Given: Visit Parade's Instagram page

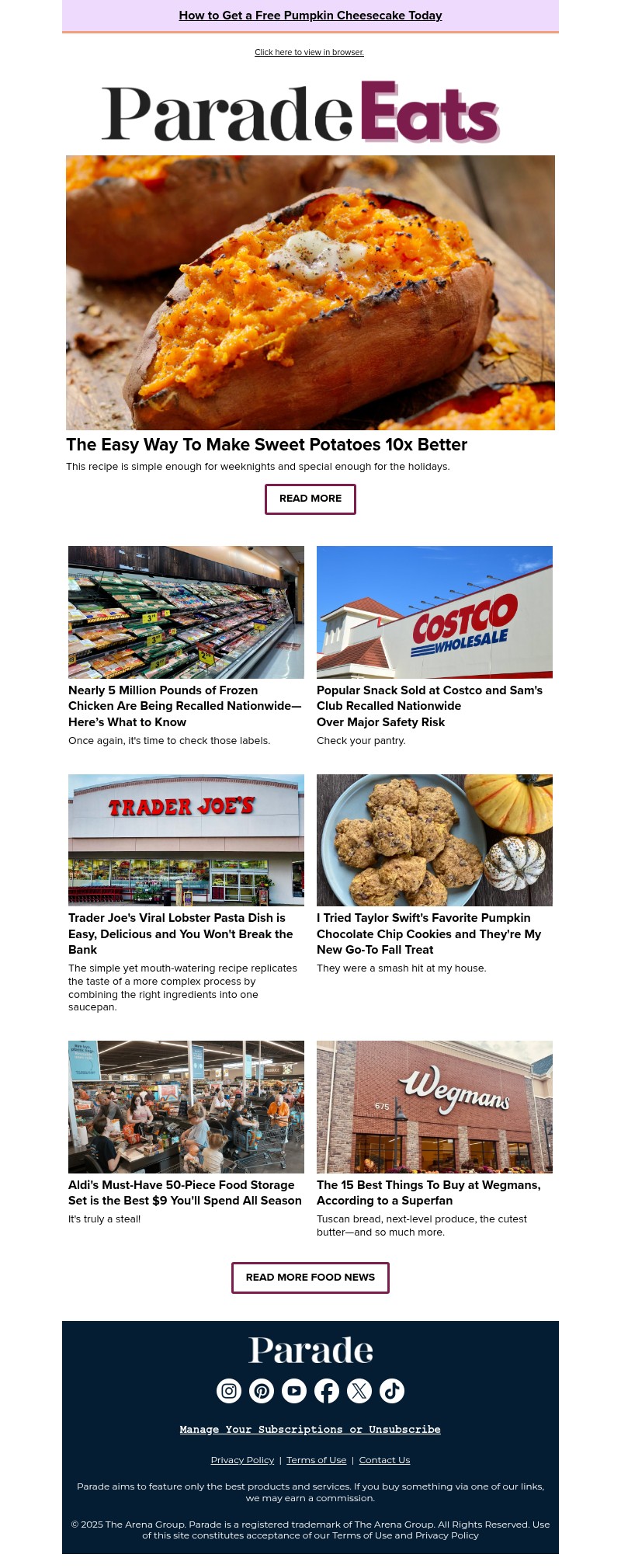Looking at the screenshot, I should coord(229,1391).
